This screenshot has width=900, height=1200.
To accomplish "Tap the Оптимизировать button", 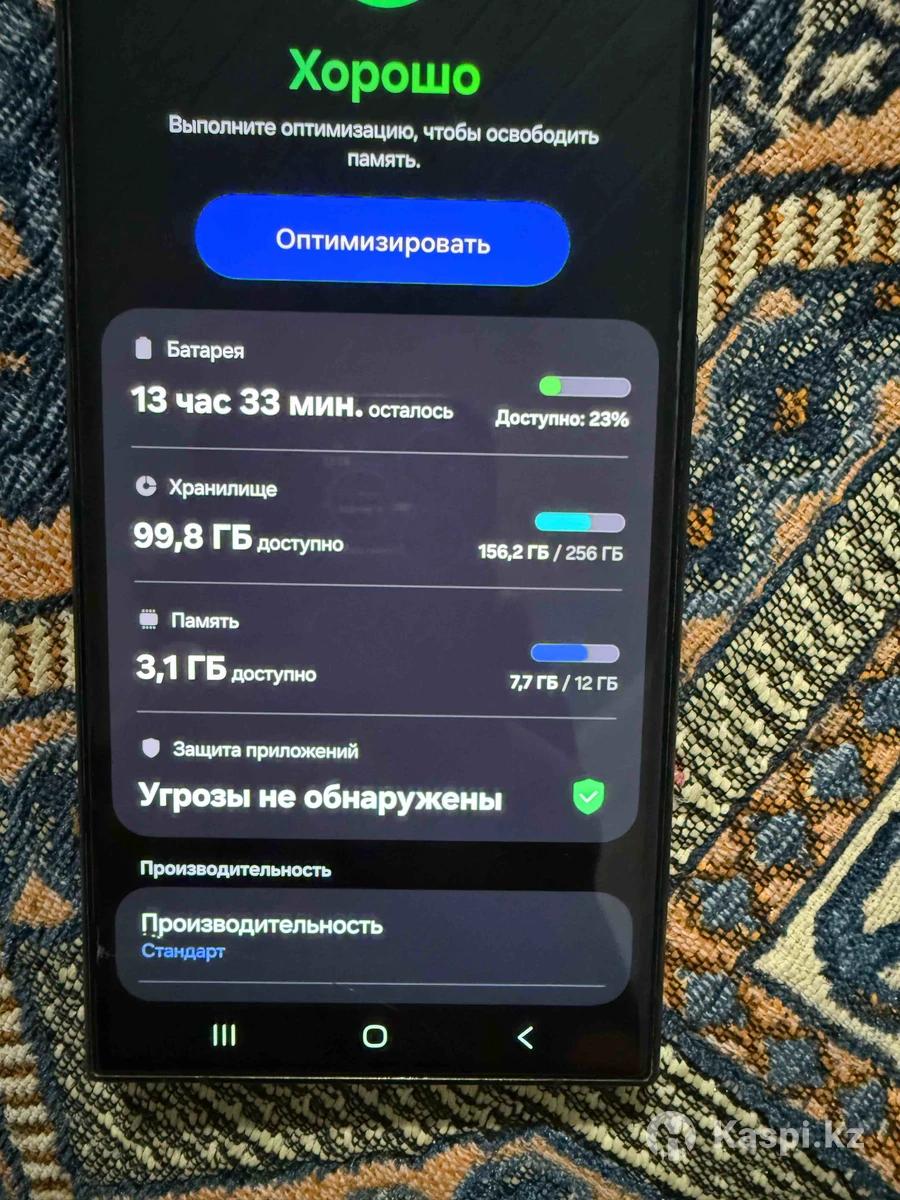I will 383,242.
